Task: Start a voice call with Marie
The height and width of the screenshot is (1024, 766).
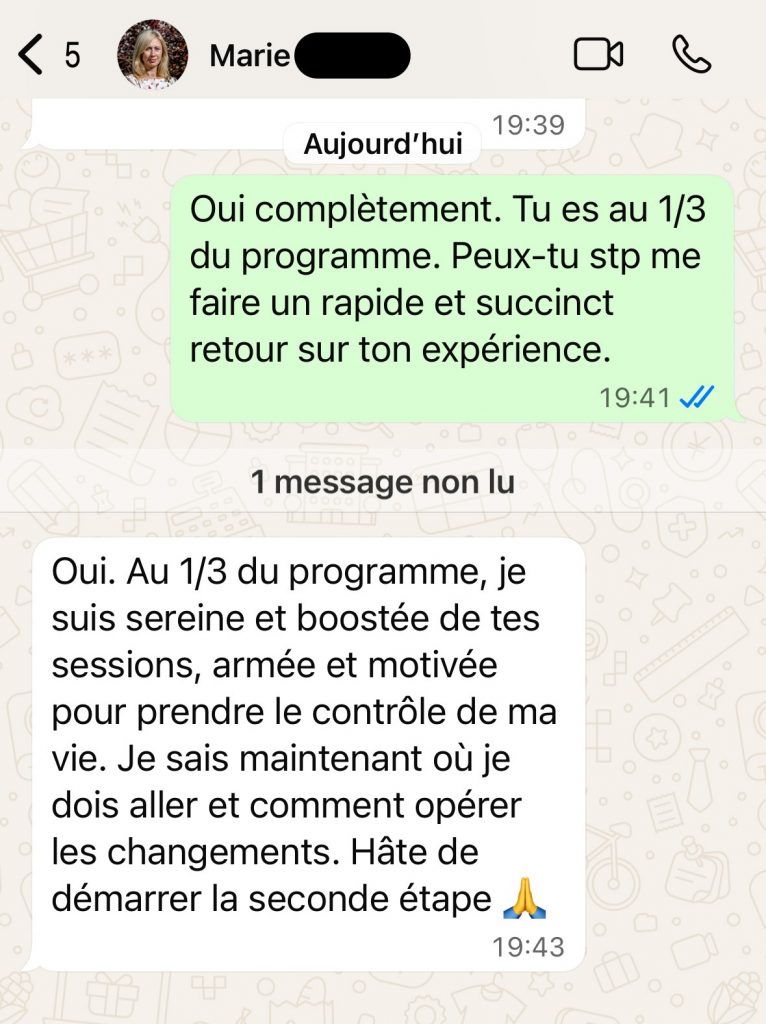Action: coord(691,55)
